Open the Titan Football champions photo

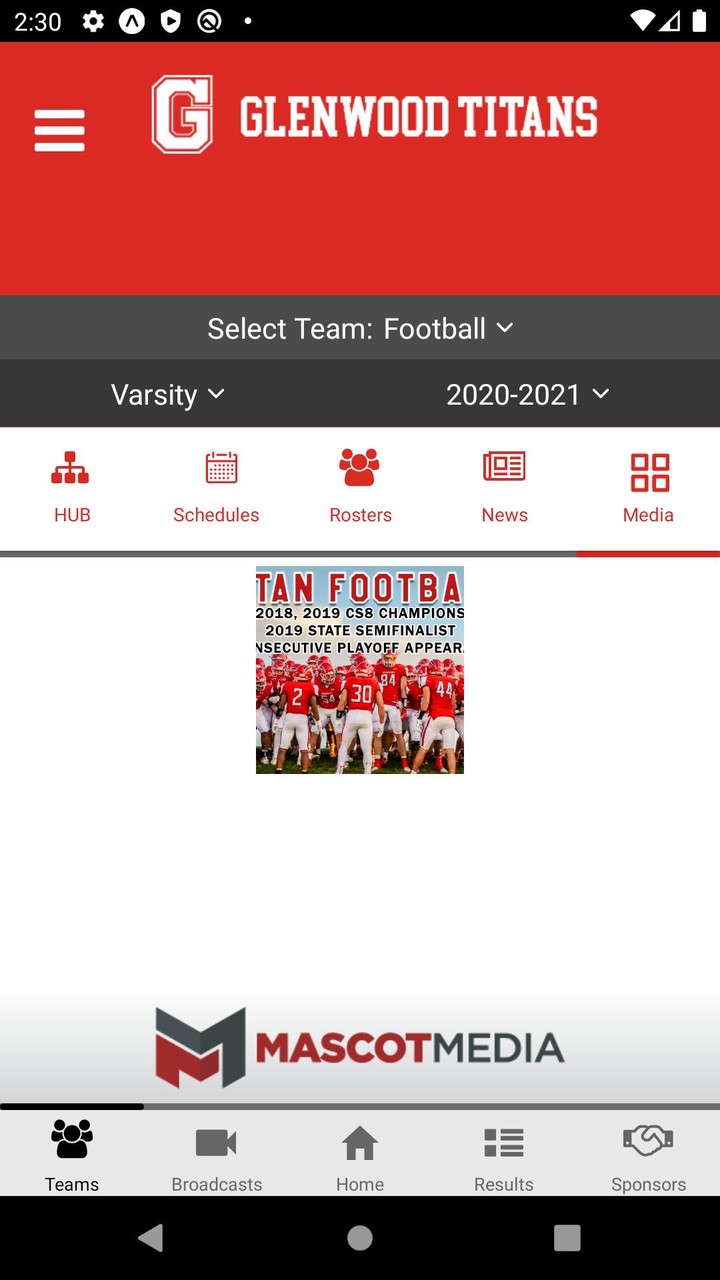click(360, 669)
